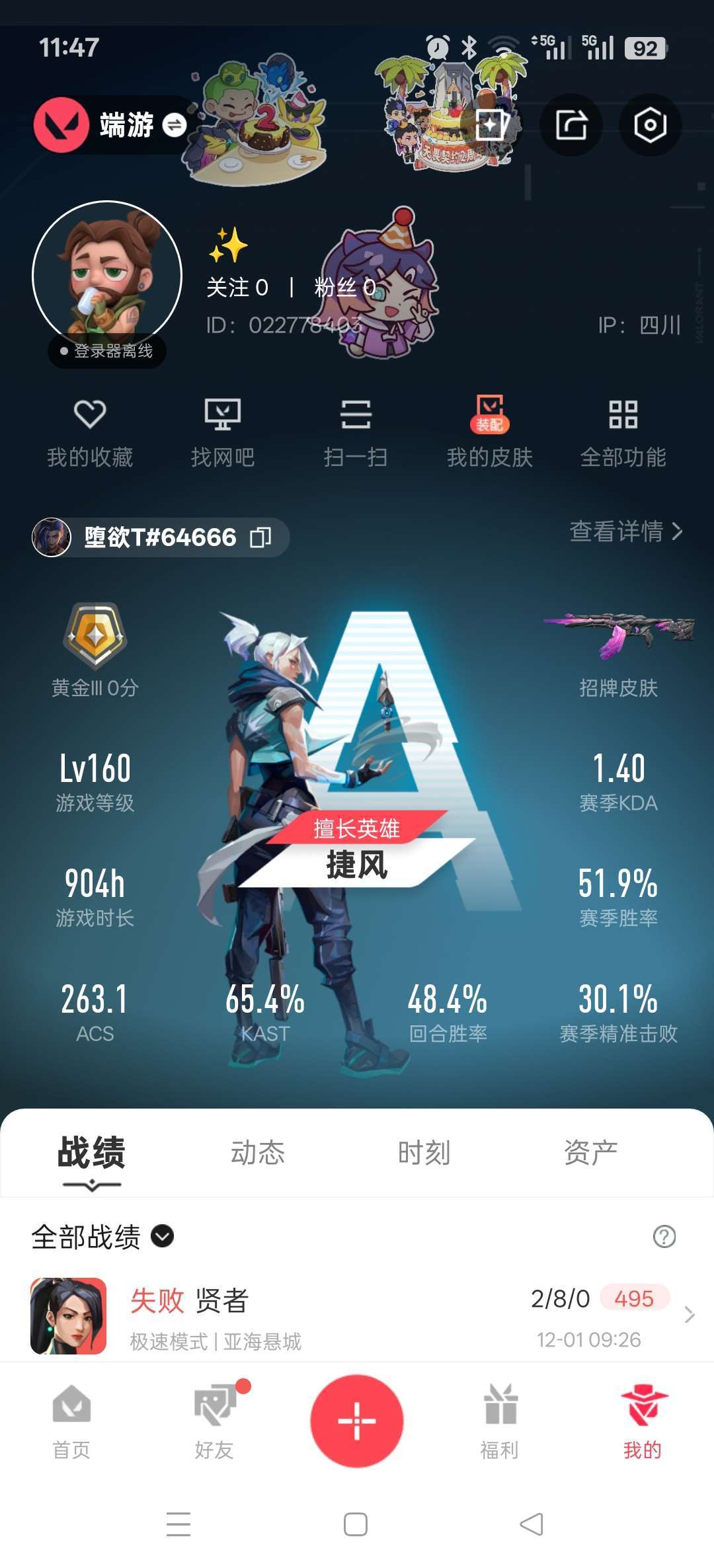Open 查看详情 link
714x1568 pixels.
click(x=625, y=531)
